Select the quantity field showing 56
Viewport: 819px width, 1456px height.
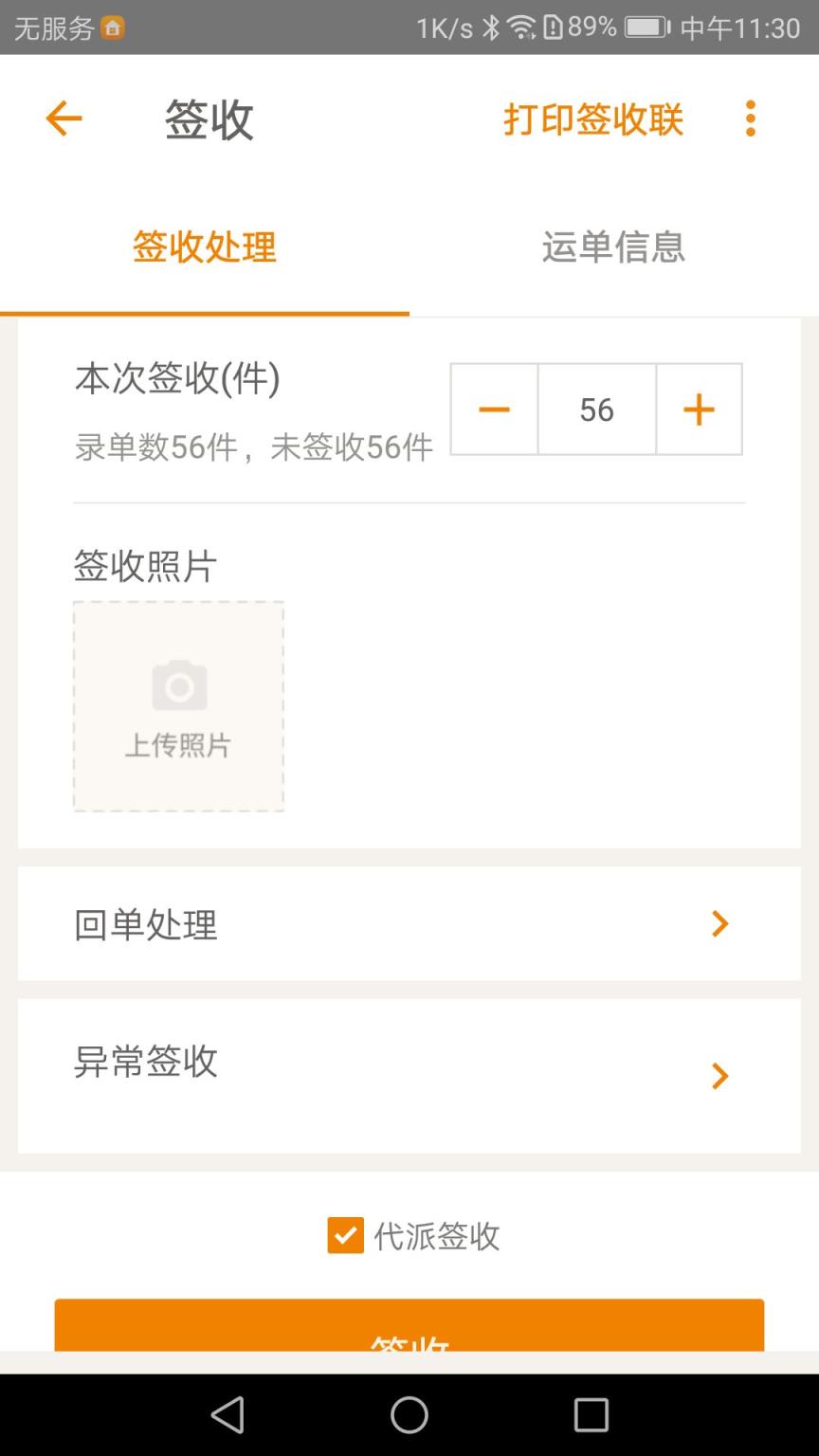[x=596, y=409]
